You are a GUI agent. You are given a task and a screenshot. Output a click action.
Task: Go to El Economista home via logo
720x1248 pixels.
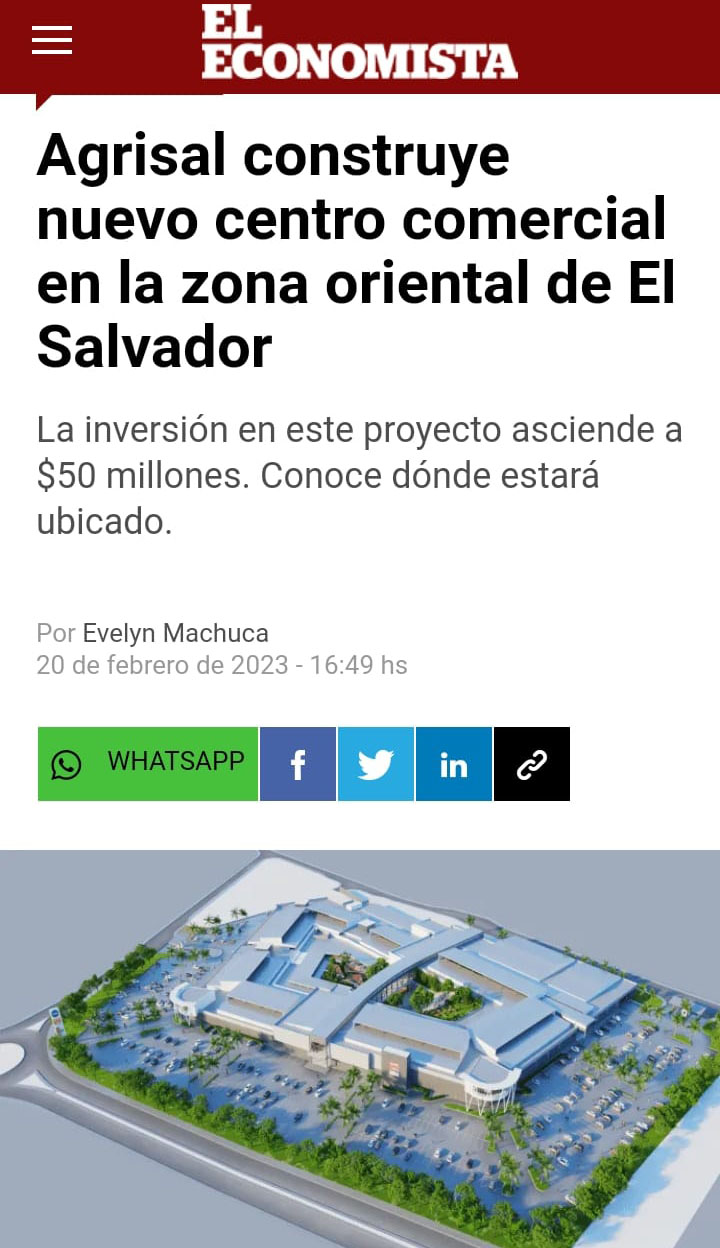[x=359, y=43]
